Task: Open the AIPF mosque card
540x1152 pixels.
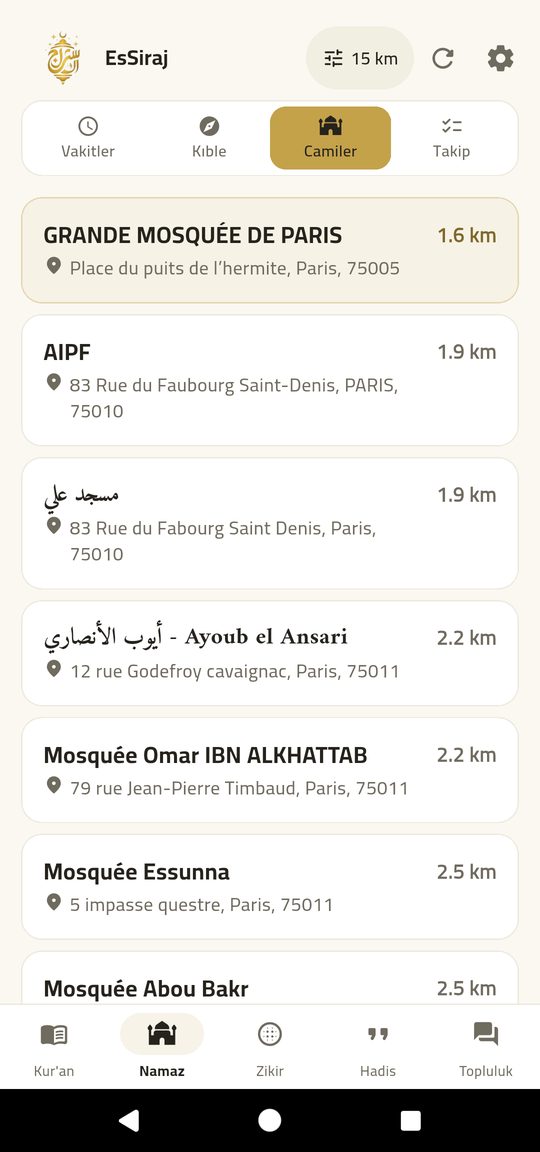Action: tap(270, 381)
